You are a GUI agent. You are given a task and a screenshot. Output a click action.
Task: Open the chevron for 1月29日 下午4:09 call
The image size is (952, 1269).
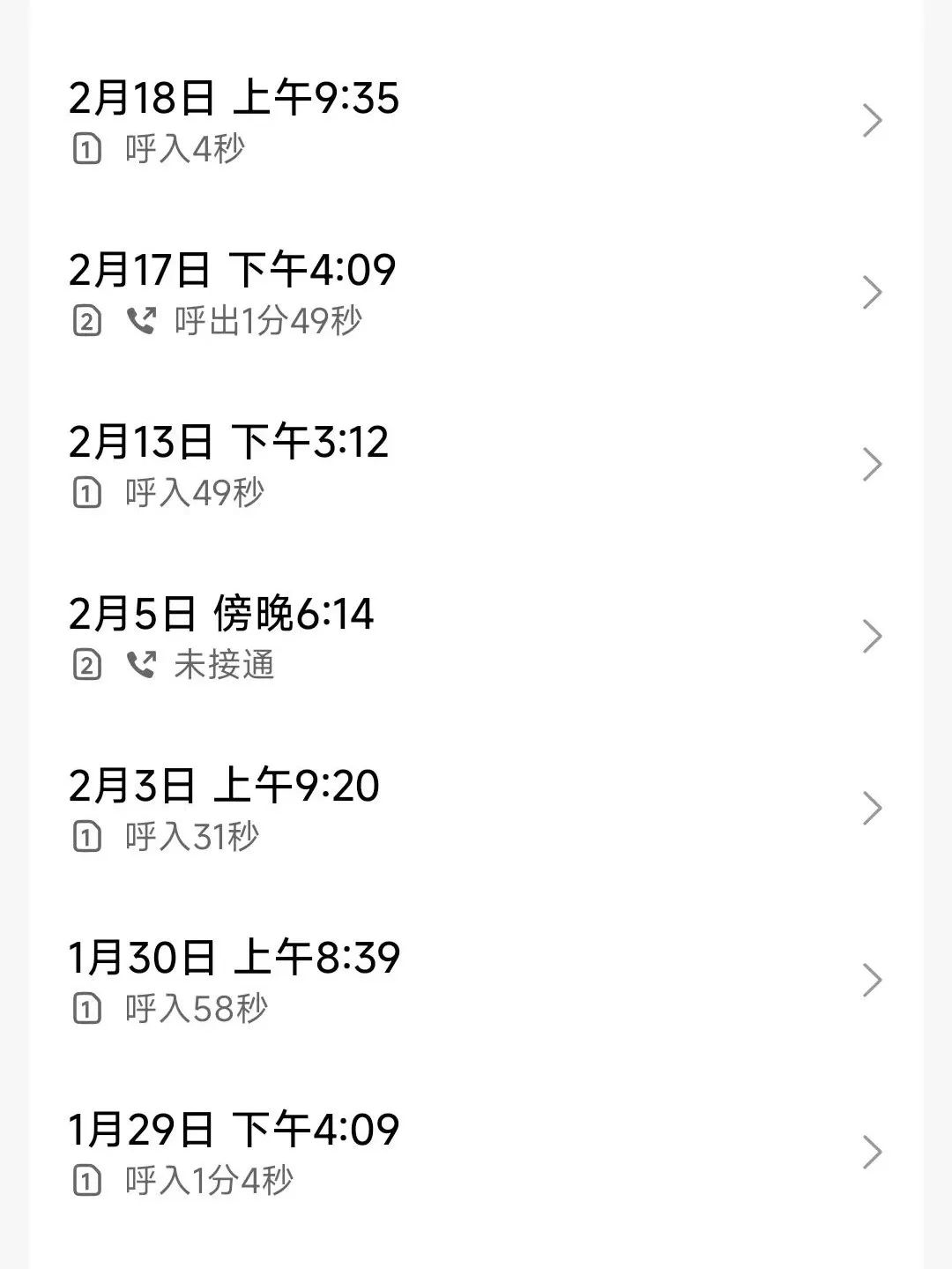coord(872,1150)
